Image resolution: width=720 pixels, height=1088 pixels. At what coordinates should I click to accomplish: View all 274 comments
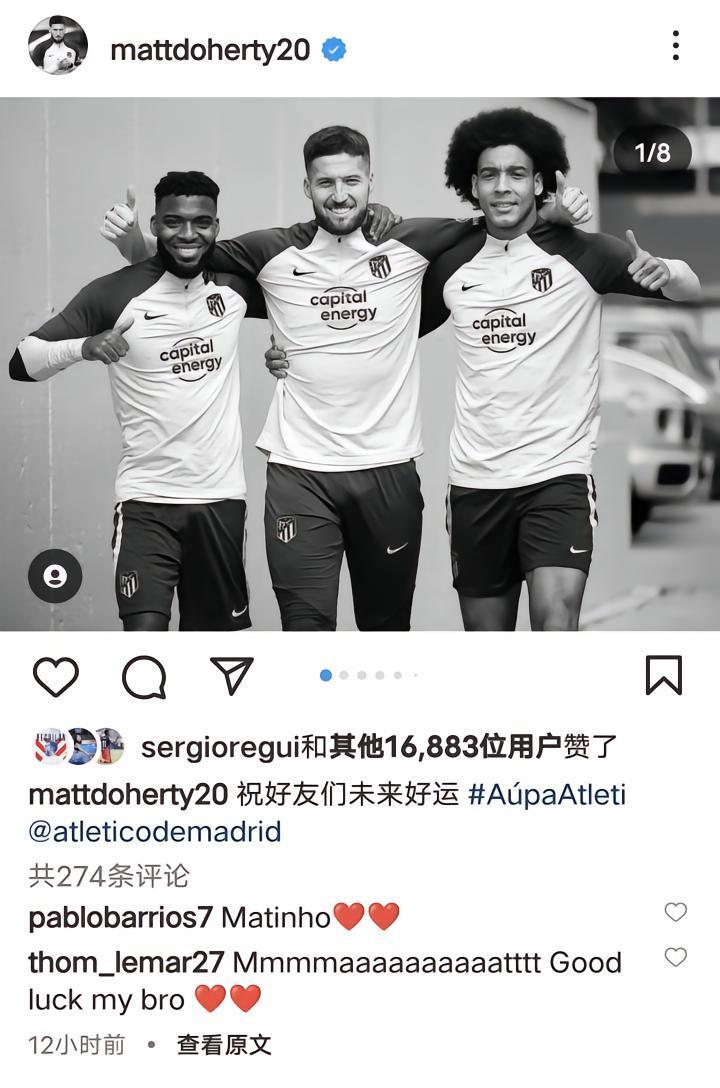(x=109, y=876)
